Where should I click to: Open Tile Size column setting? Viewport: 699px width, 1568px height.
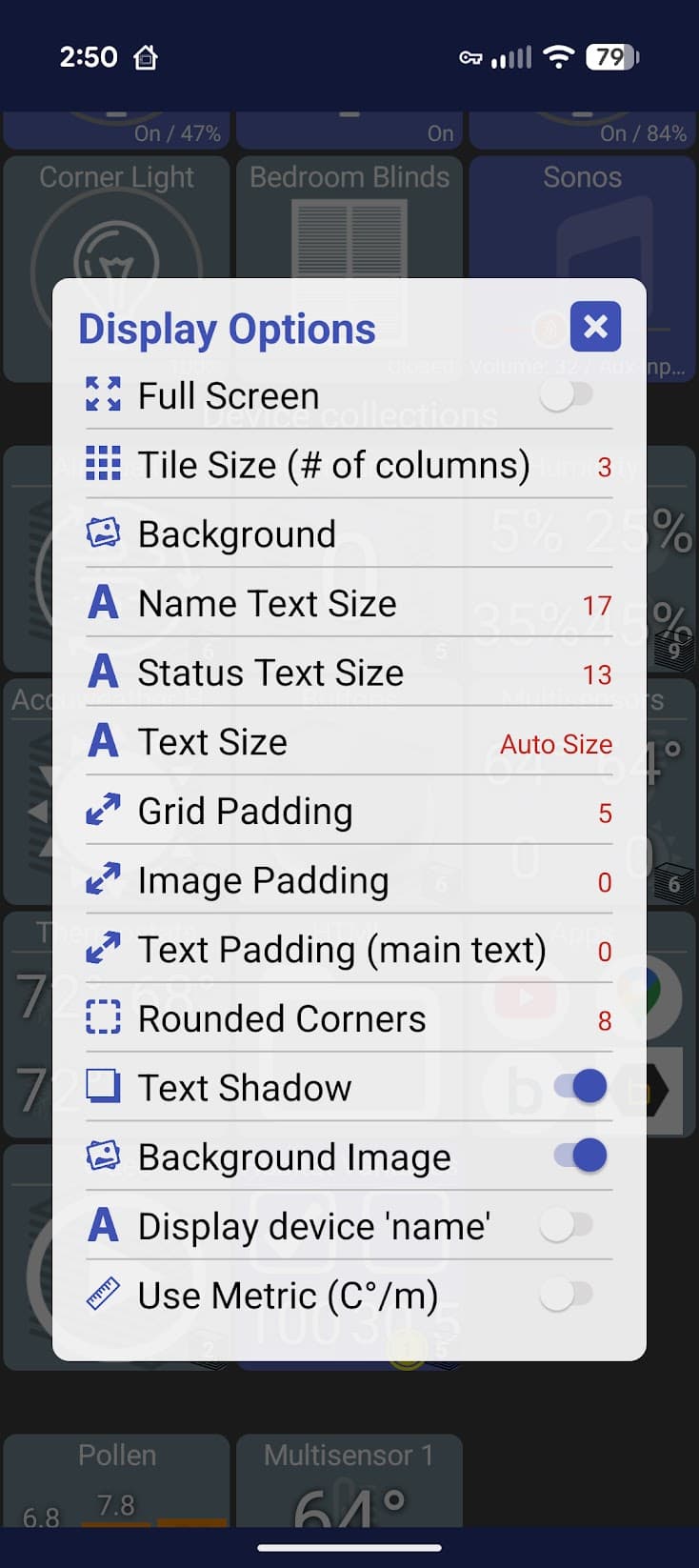(x=333, y=465)
